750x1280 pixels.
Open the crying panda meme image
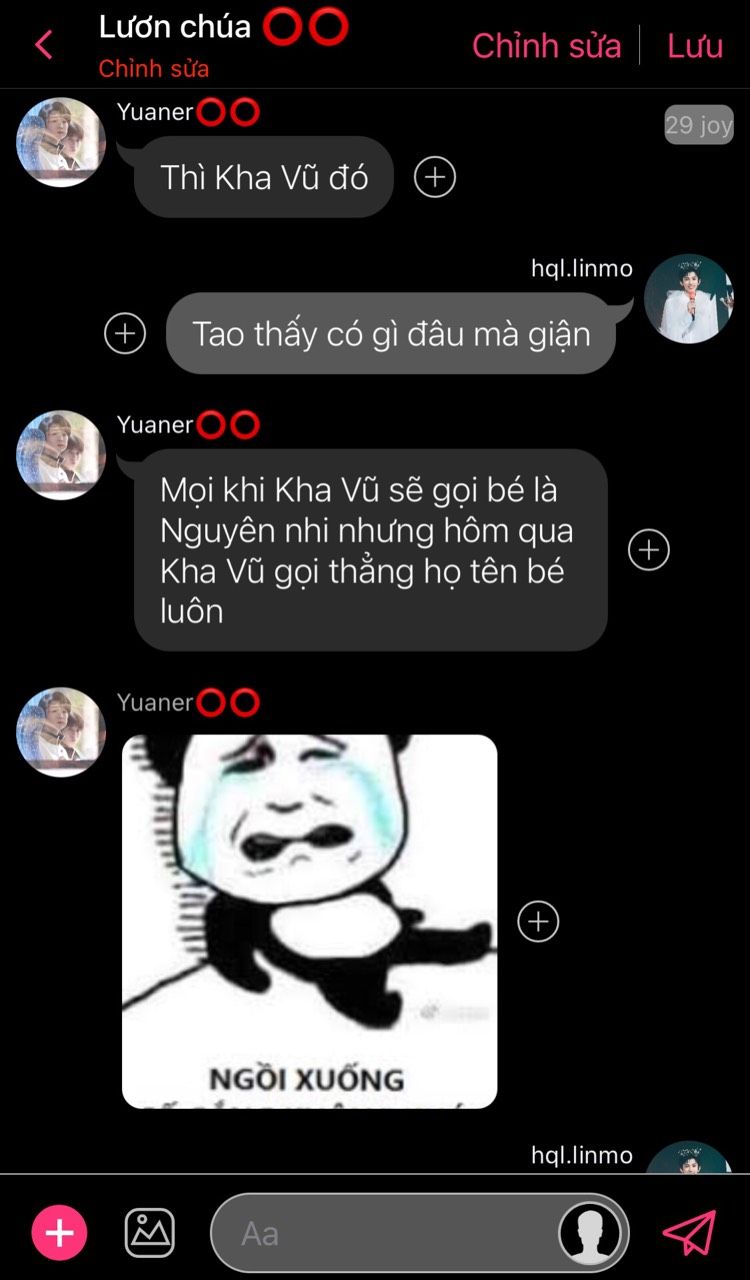click(309, 921)
